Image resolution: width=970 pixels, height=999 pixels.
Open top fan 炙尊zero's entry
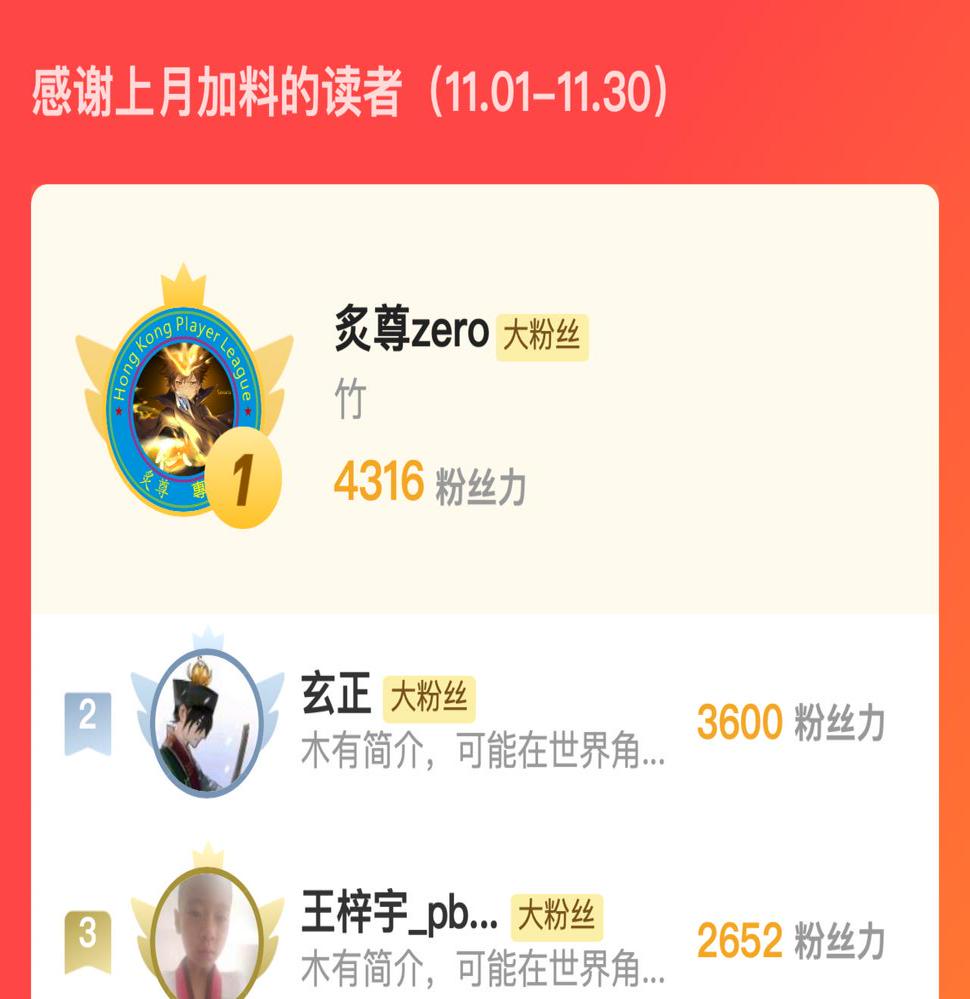[411, 332]
